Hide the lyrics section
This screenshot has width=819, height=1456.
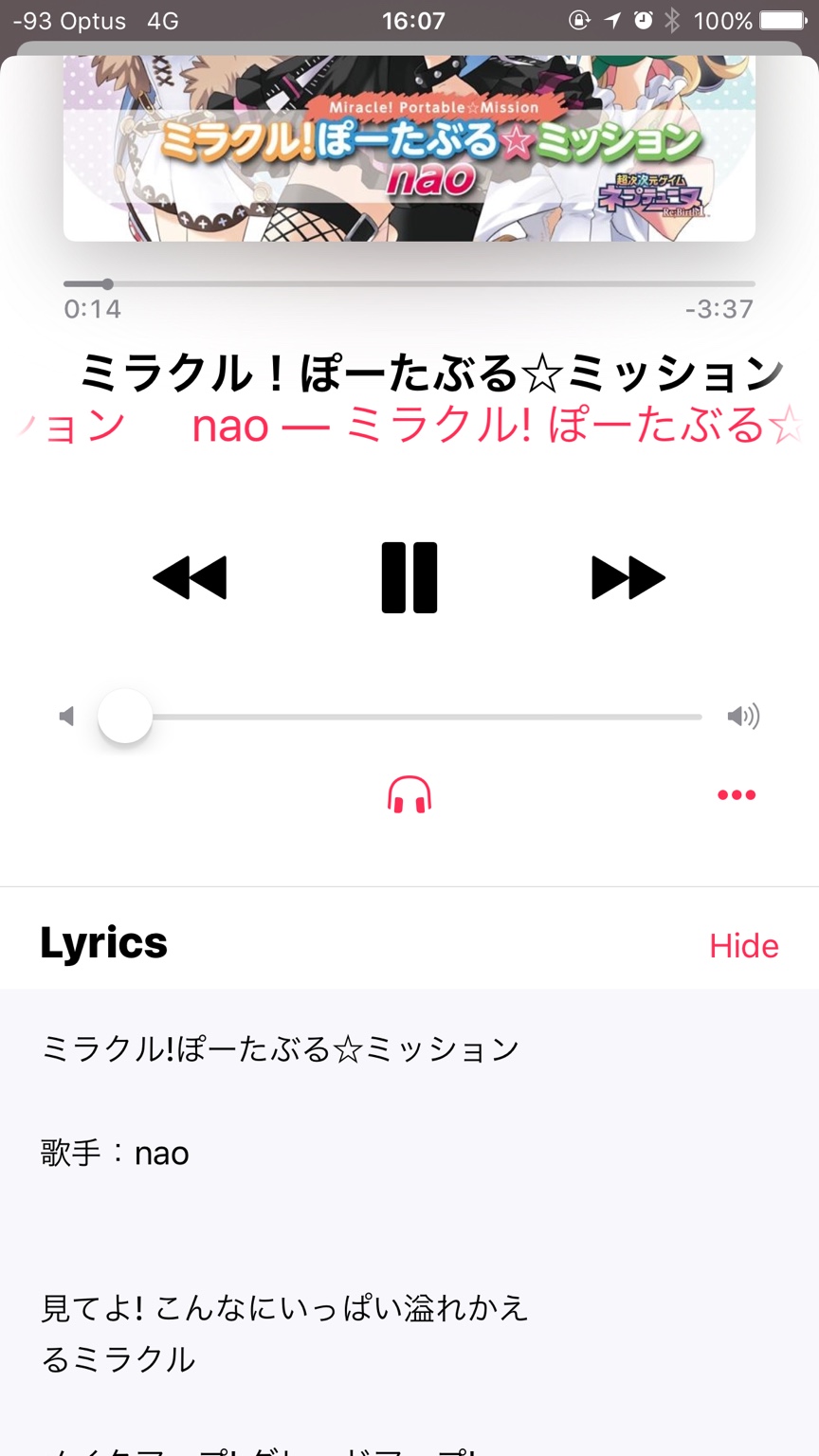pos(743,945)
